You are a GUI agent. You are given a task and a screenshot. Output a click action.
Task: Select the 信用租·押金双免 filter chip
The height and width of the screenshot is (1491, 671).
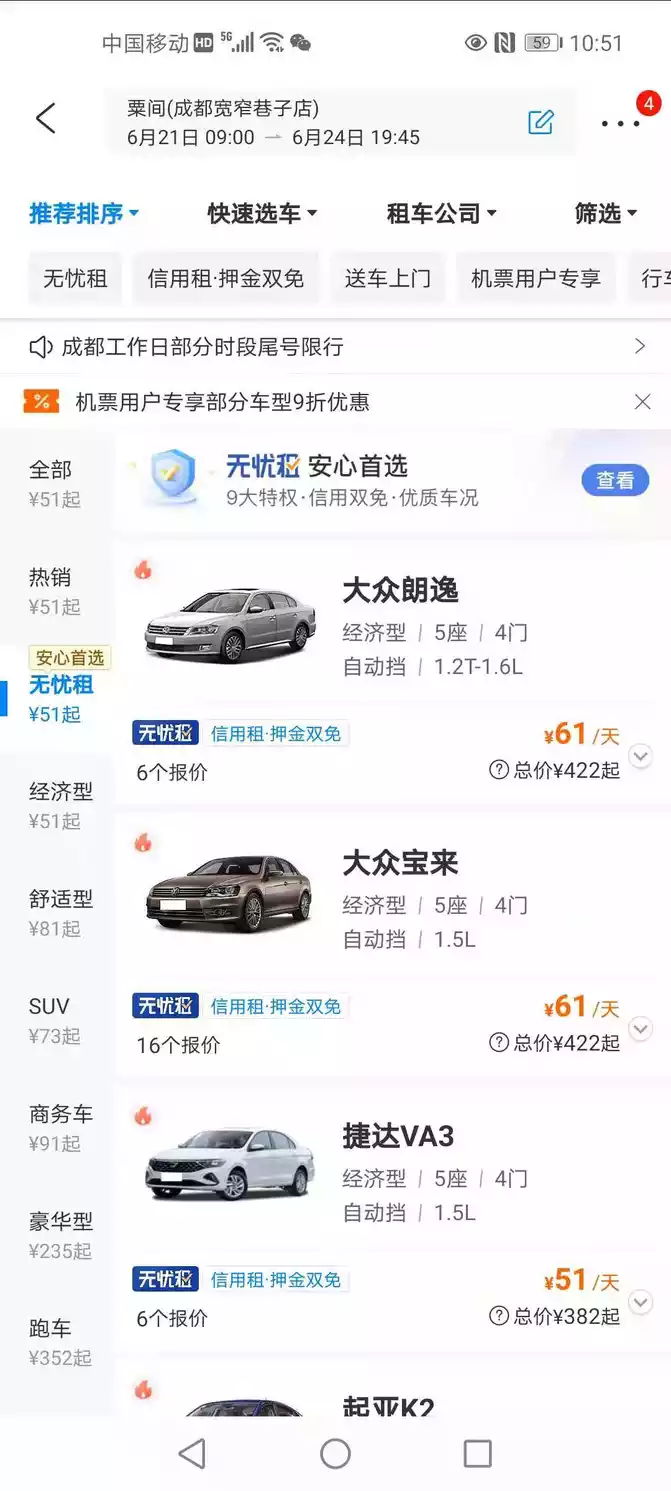tap(226, 278)
